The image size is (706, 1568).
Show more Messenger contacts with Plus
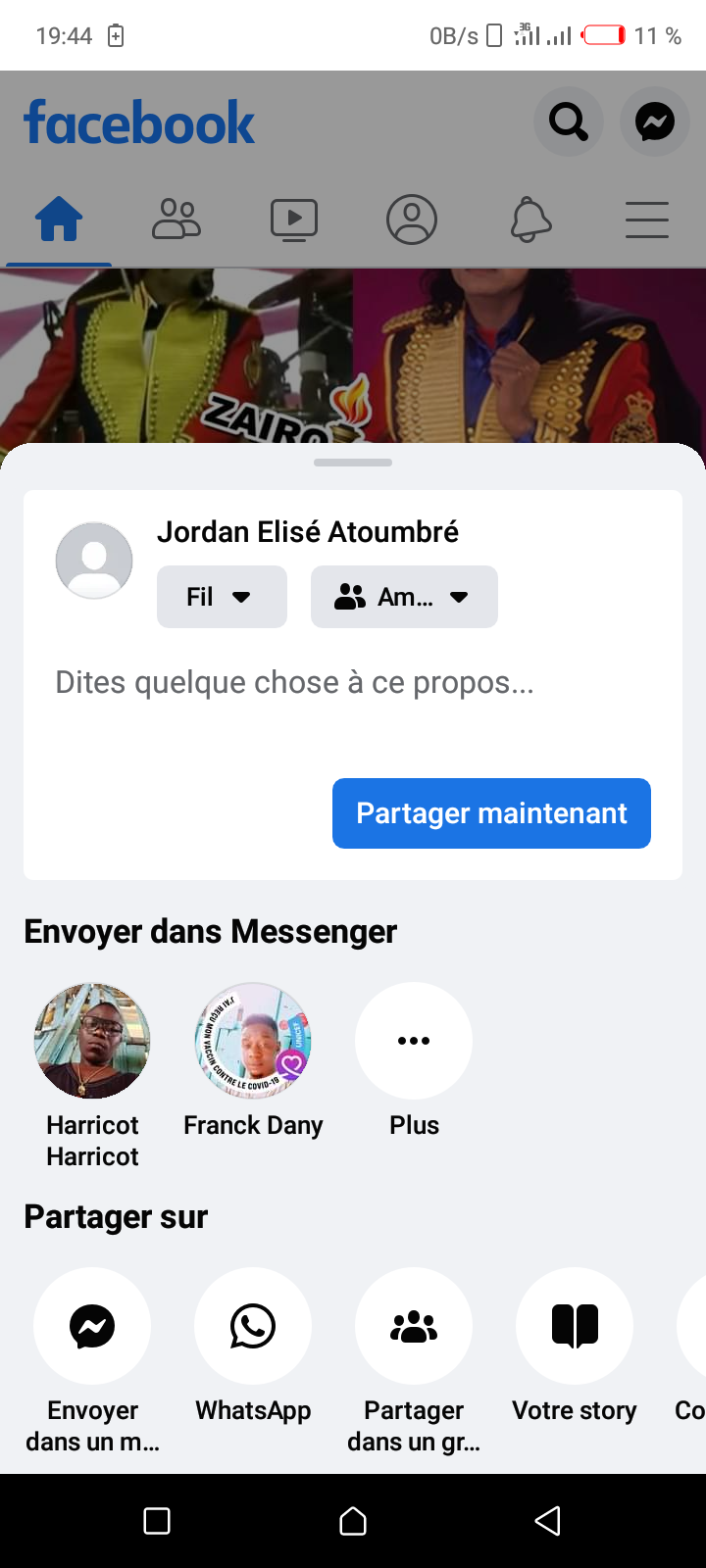[x=414, y=1041]
